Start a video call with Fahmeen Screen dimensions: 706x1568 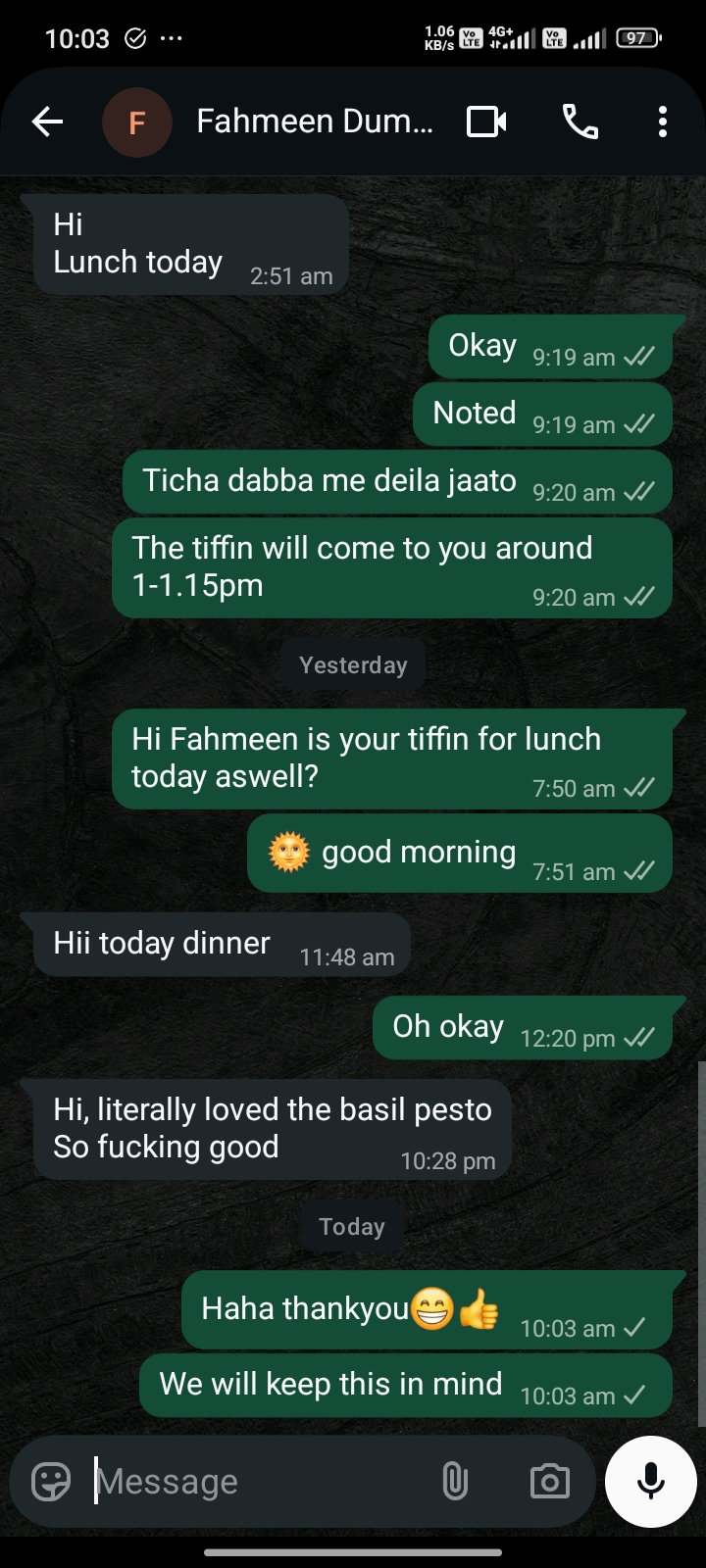coord(486,122)
